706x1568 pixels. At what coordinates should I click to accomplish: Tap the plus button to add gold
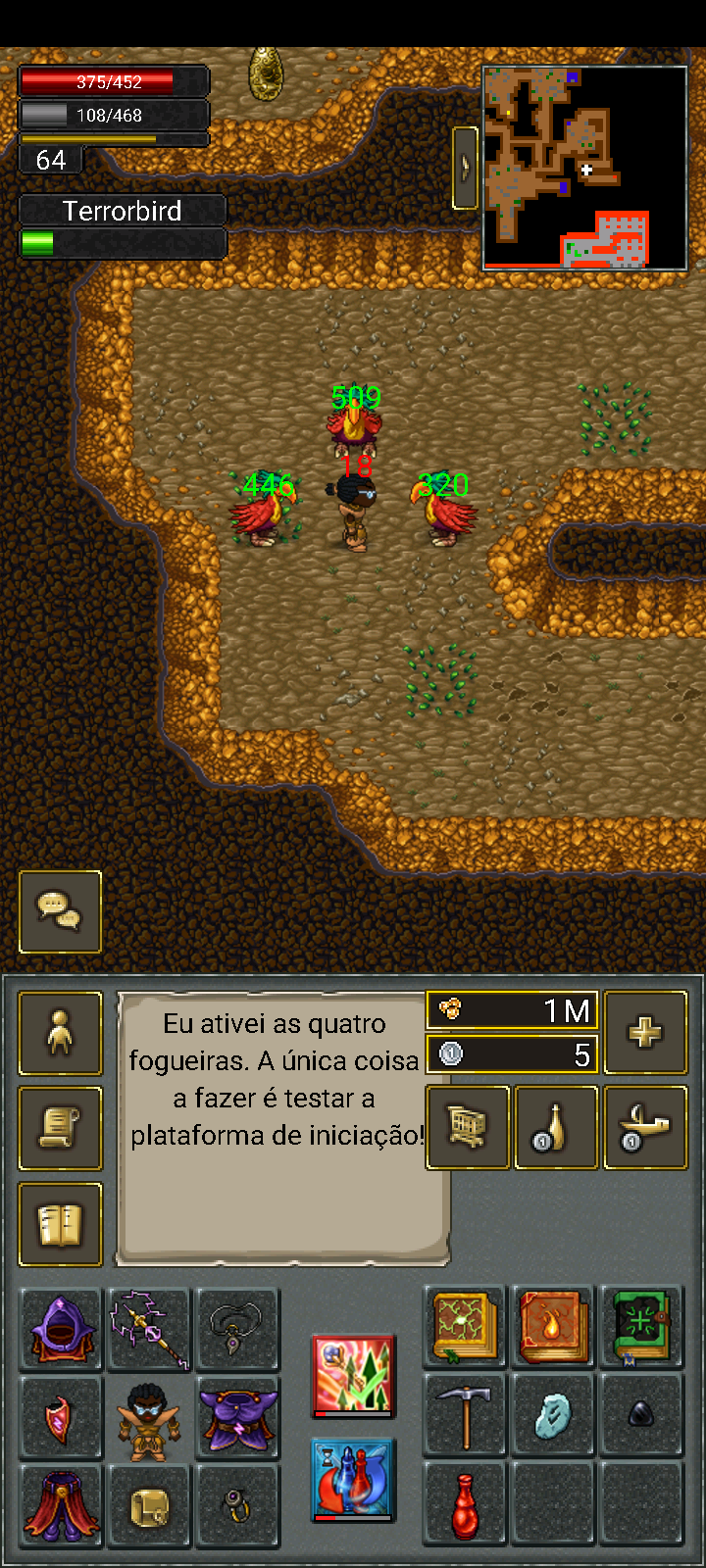tap(644, 1033)
